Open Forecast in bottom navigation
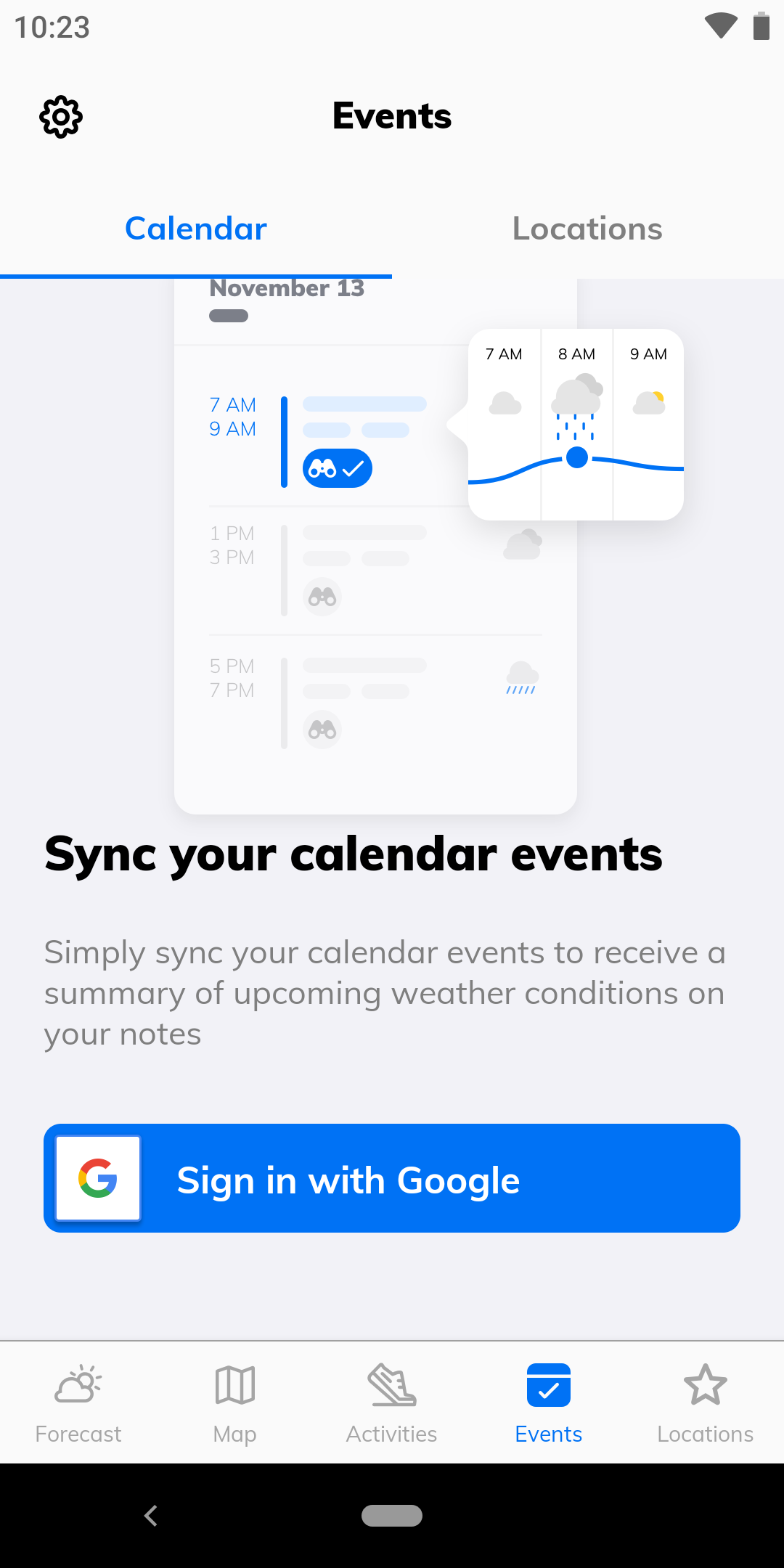This screenshot has height=1568, width=784. point(78,1403)
